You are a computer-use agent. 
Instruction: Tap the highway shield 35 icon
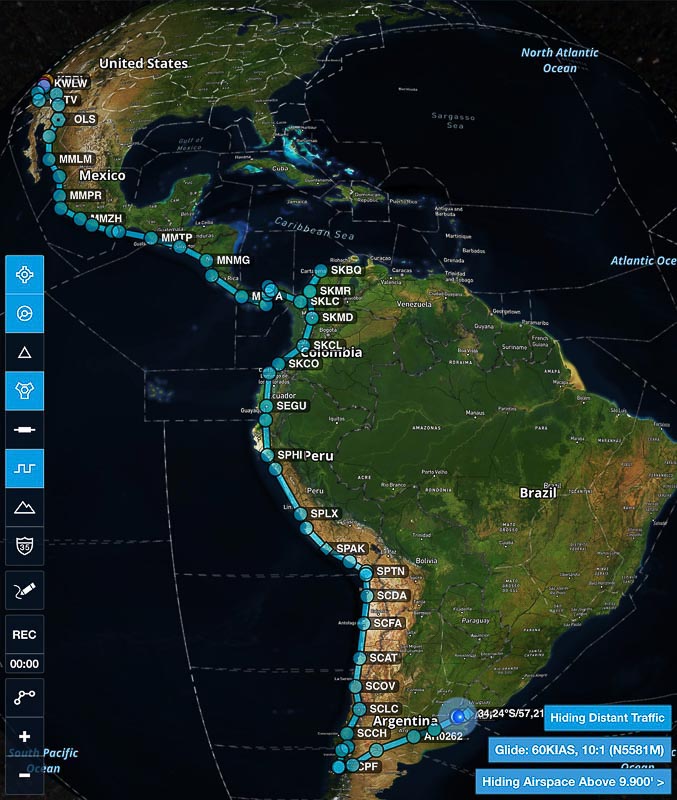pyautogui.click(x=25, y=546)
